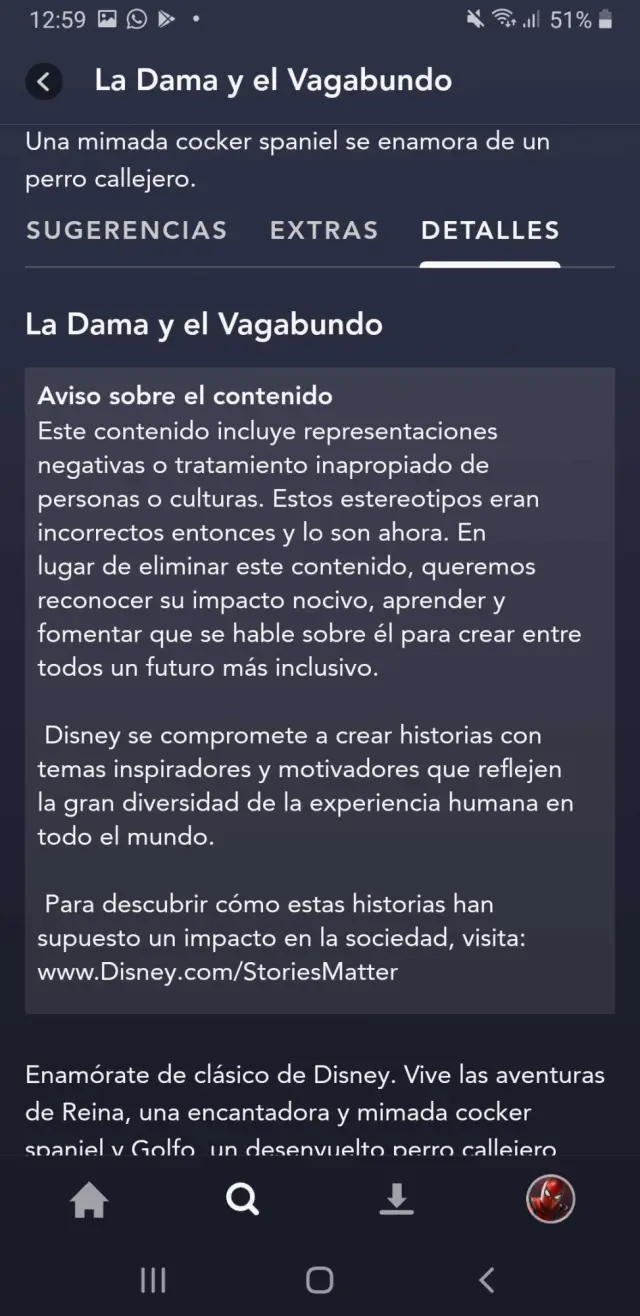This screenshot has height=1316, width=640.
Task: Open the profile avatar tab
Action: click(x=550, y=1199)
